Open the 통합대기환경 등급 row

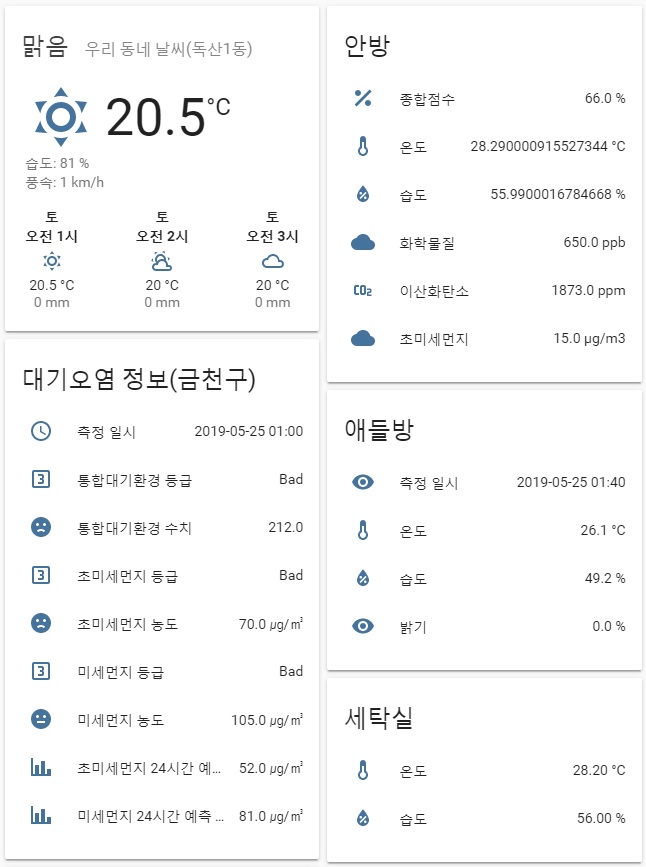165,480
